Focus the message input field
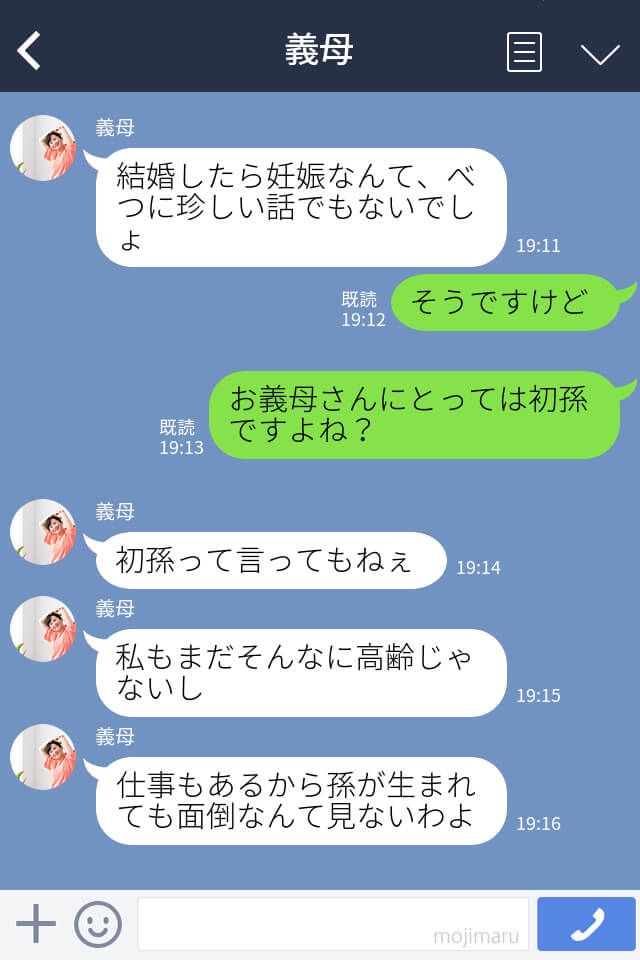 pyautogui.click(x=332, y=924)
